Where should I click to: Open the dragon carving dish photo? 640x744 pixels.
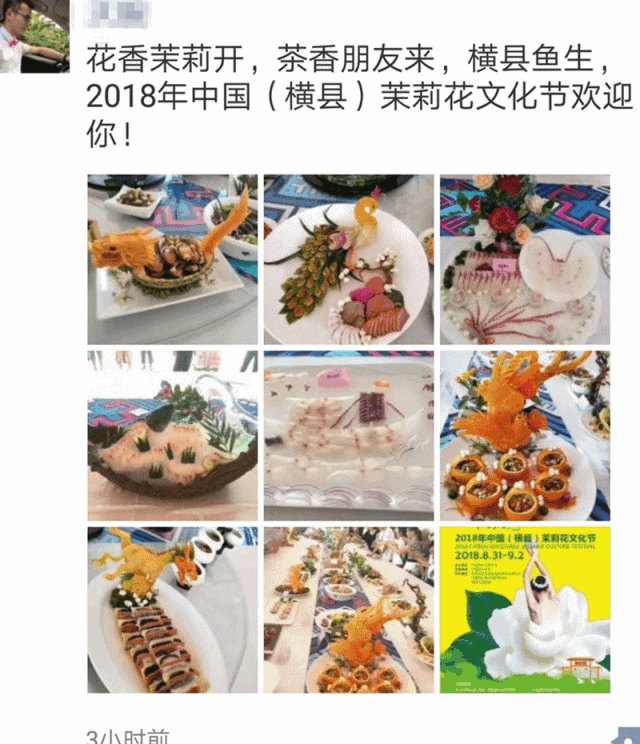pyautogui.click(x=172, y=260)
